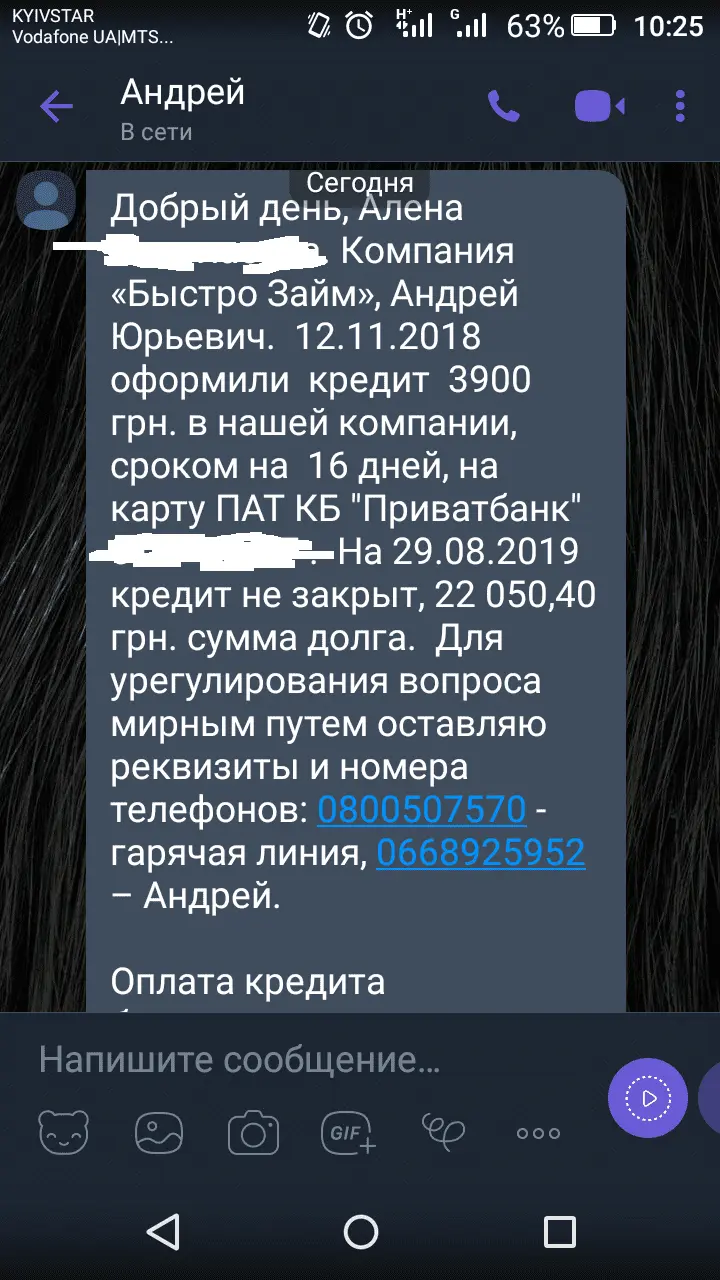The width and height of the screenshot is (720, 1280).
Task: Record a video message
Action: pos(648,1098)
